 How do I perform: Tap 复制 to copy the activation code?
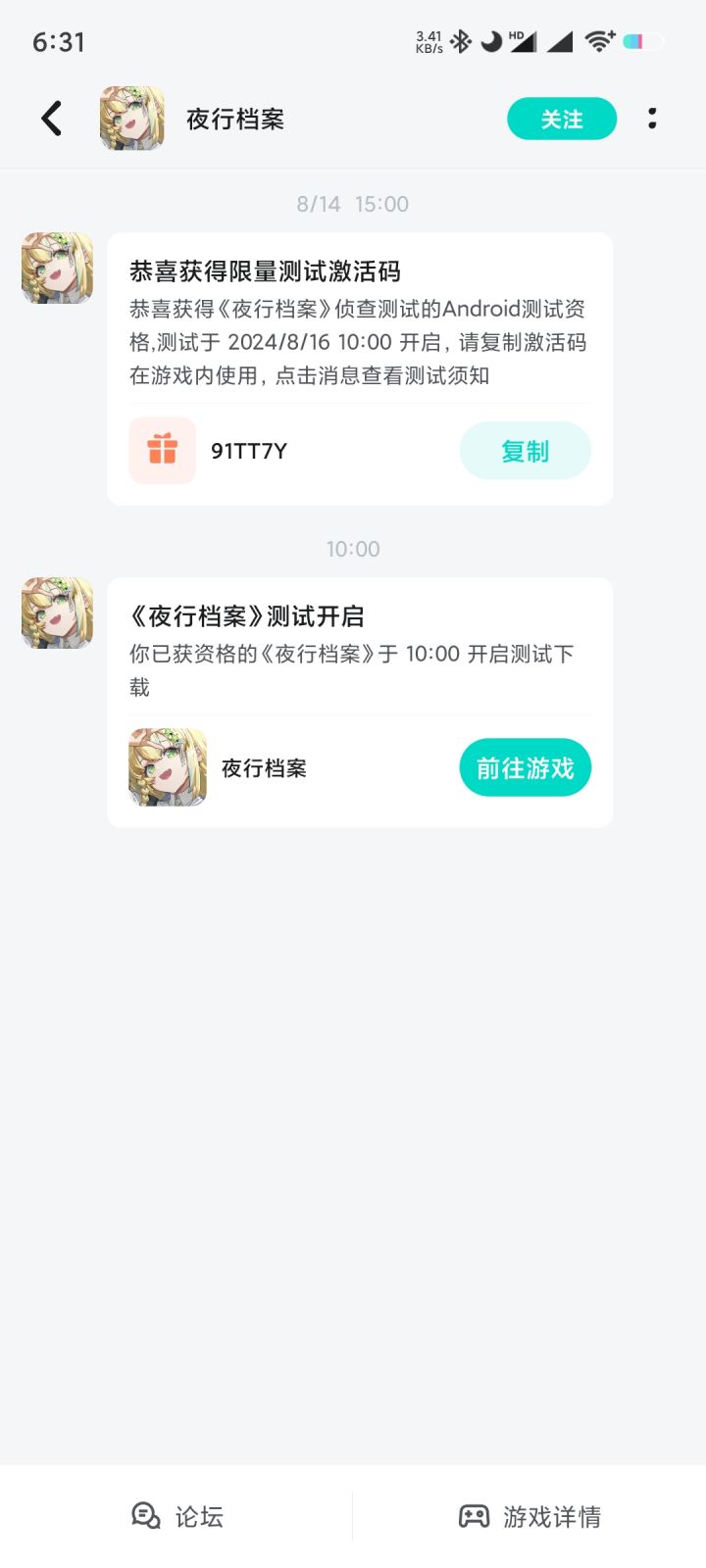click(525, 450)
